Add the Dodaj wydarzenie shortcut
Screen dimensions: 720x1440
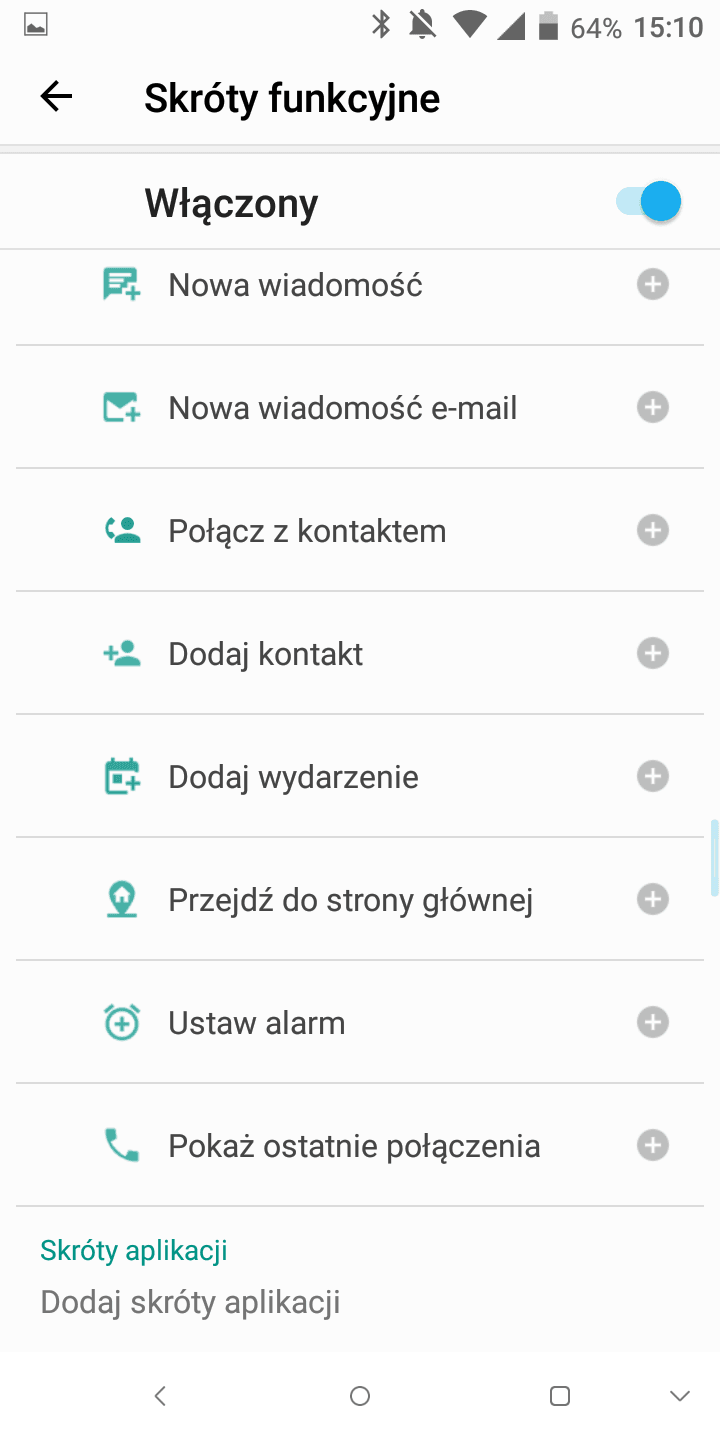pos(653,776)
